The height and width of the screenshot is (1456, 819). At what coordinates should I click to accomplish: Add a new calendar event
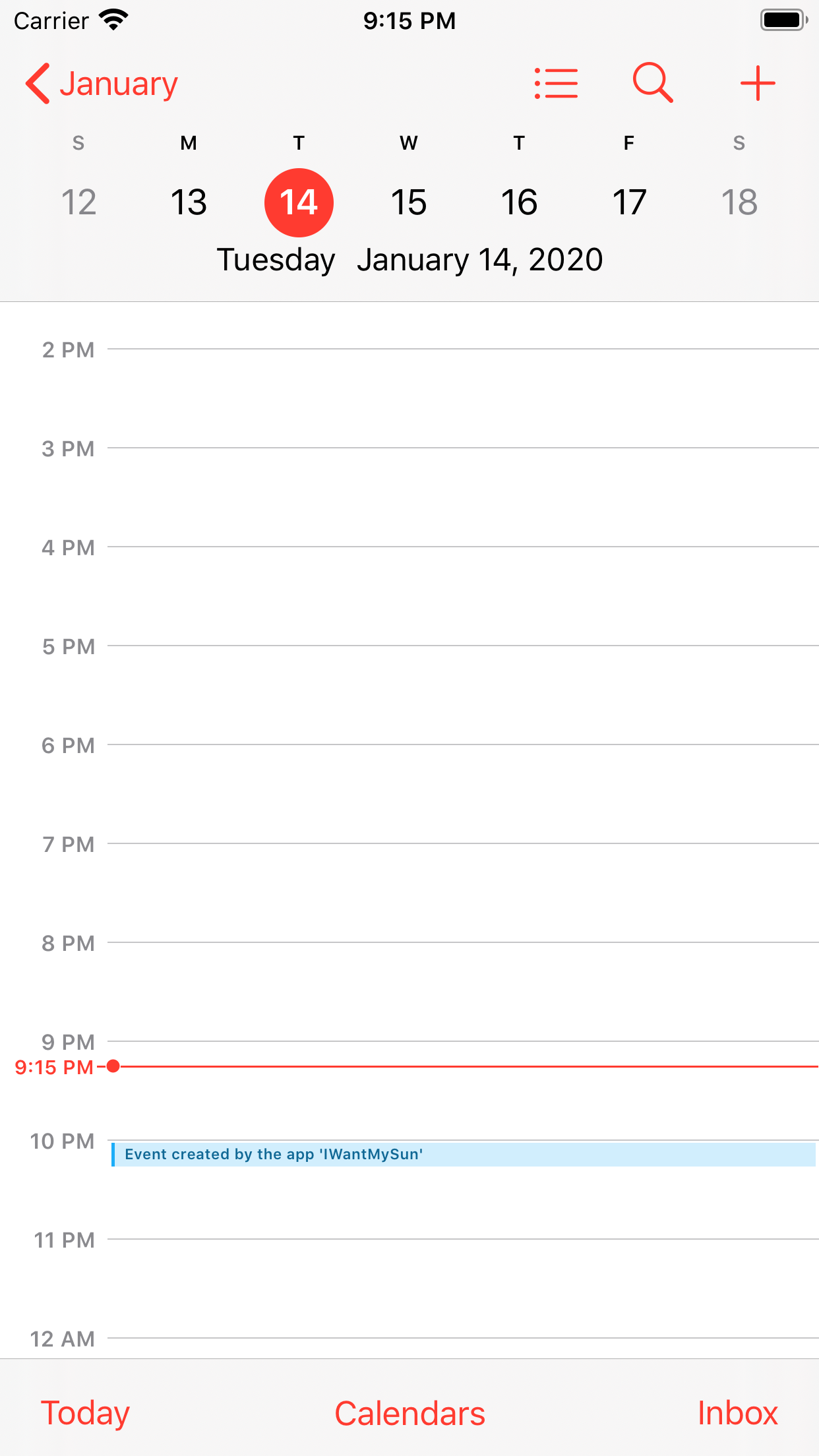coord(757,84)
